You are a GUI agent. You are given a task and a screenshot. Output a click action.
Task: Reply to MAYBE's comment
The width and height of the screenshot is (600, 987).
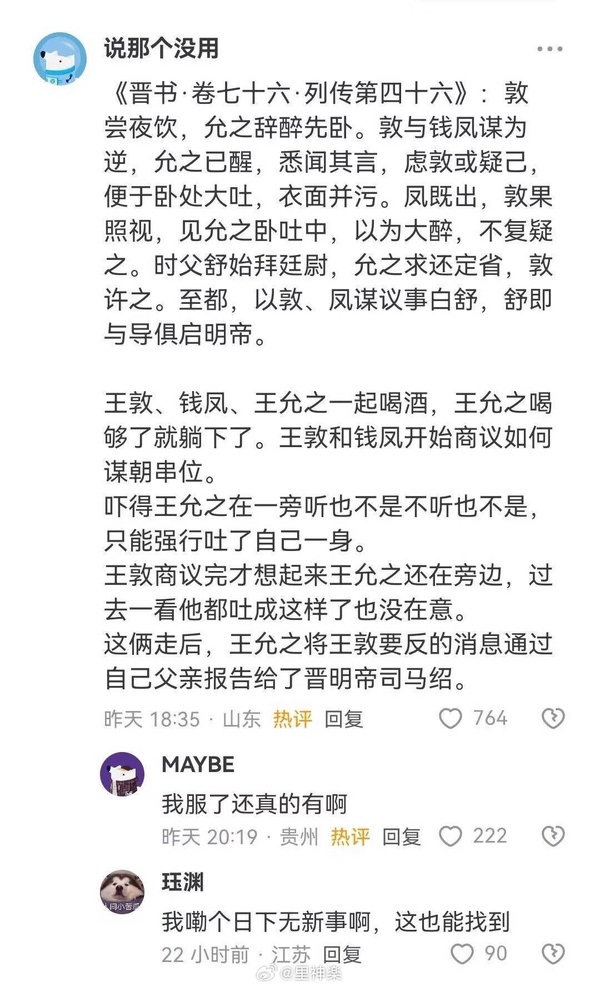[401, 836]
